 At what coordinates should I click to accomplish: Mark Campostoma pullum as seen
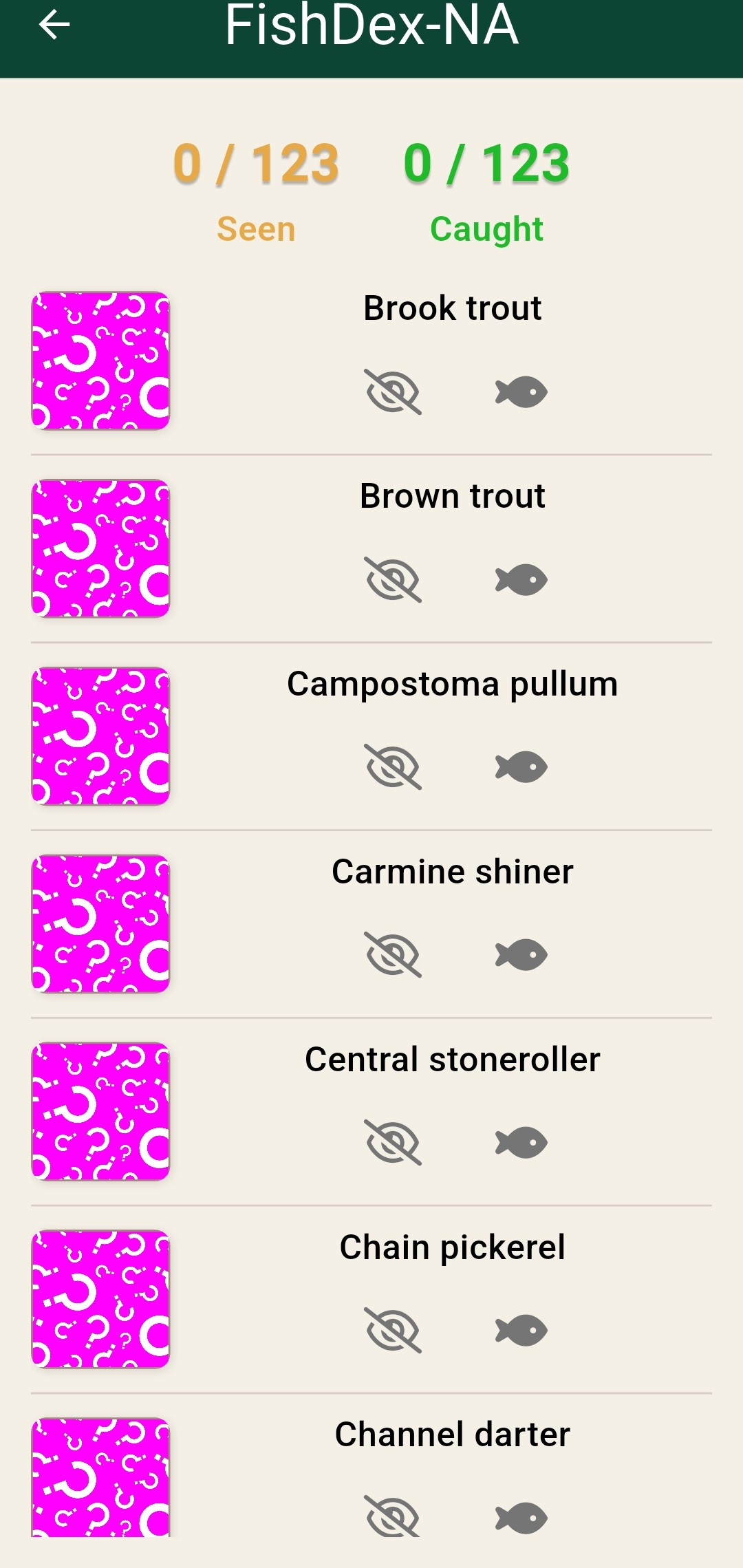point(393,766)
